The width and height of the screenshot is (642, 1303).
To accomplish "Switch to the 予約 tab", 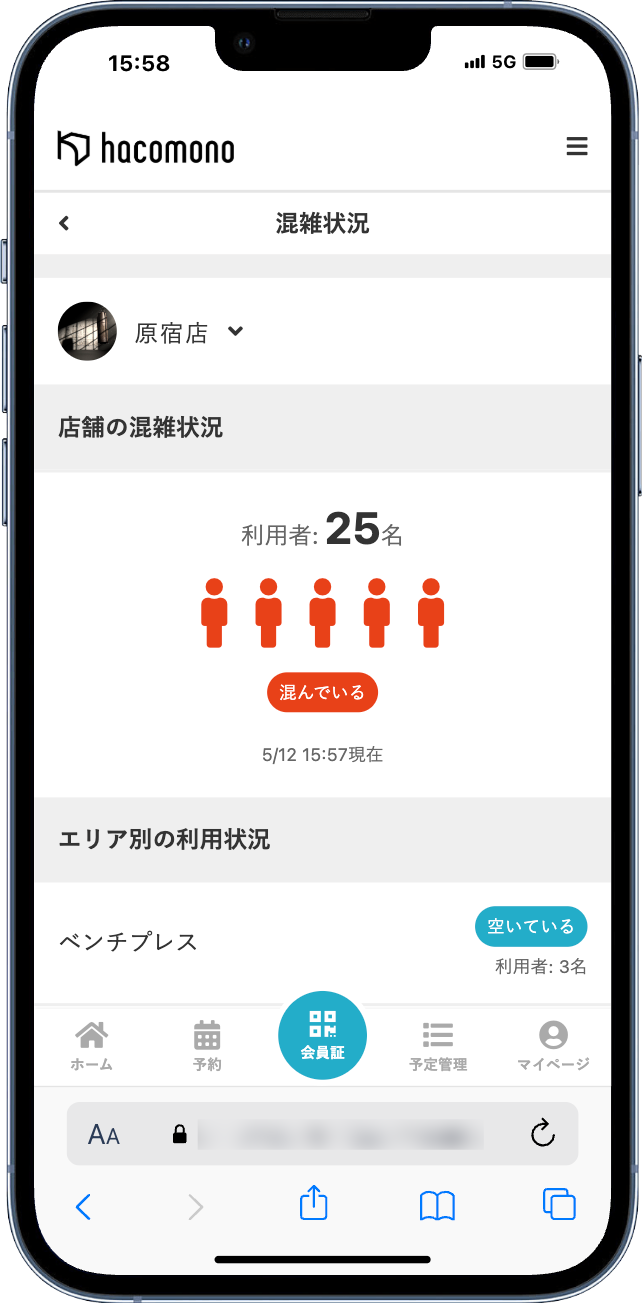I will tap(207, 1045).
